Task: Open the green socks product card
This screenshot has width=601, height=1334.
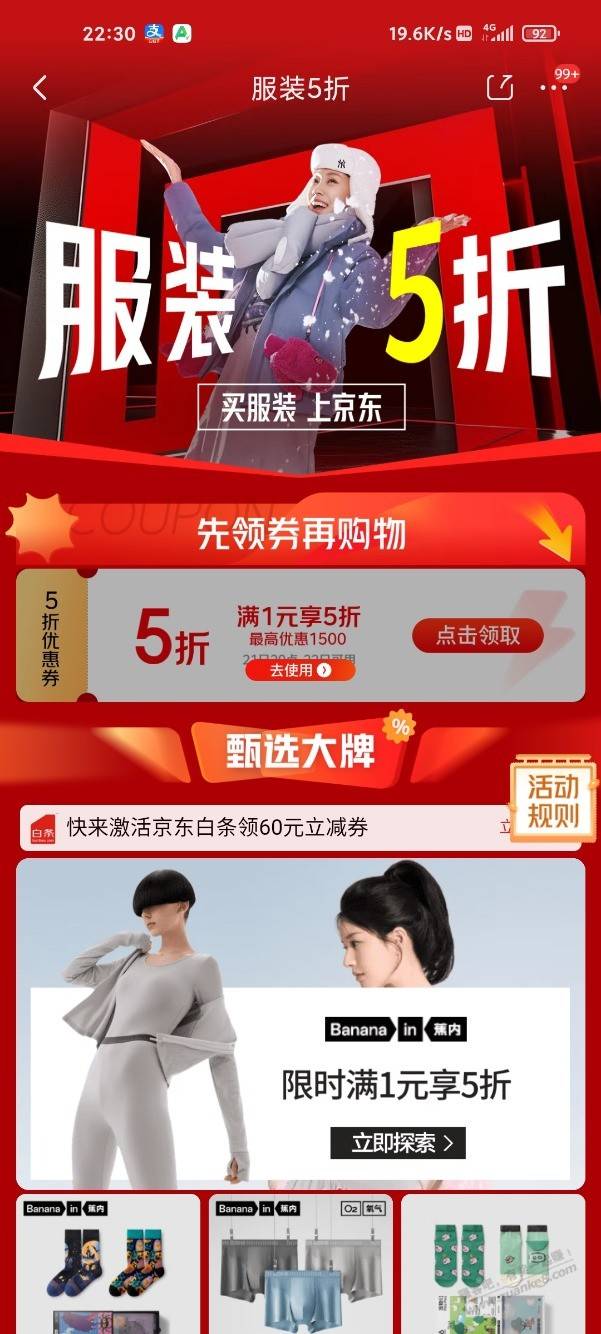Action: (493, 1264)
